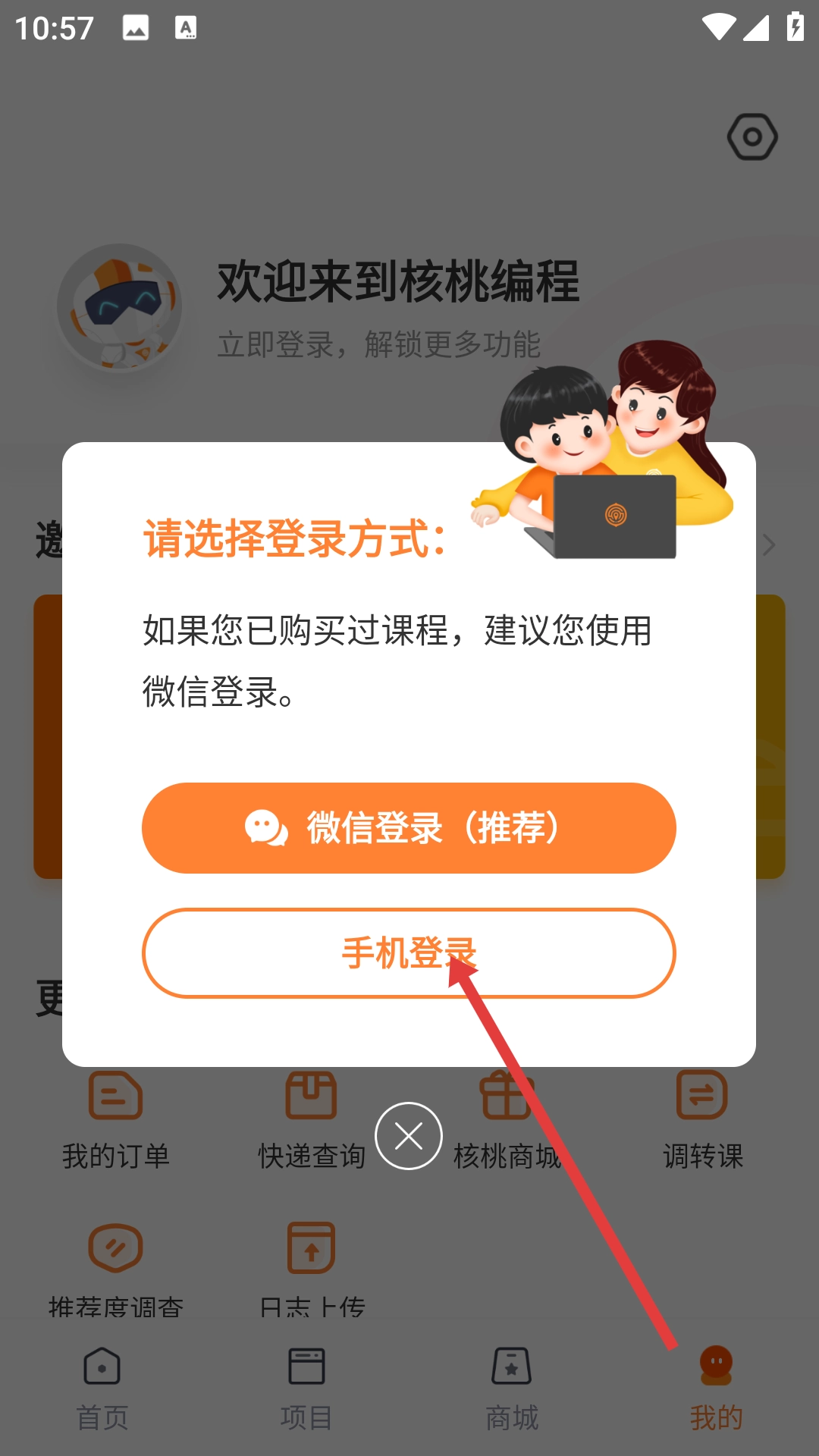
Task: Switch to the 我的 tab
Action: point(716,1389)
